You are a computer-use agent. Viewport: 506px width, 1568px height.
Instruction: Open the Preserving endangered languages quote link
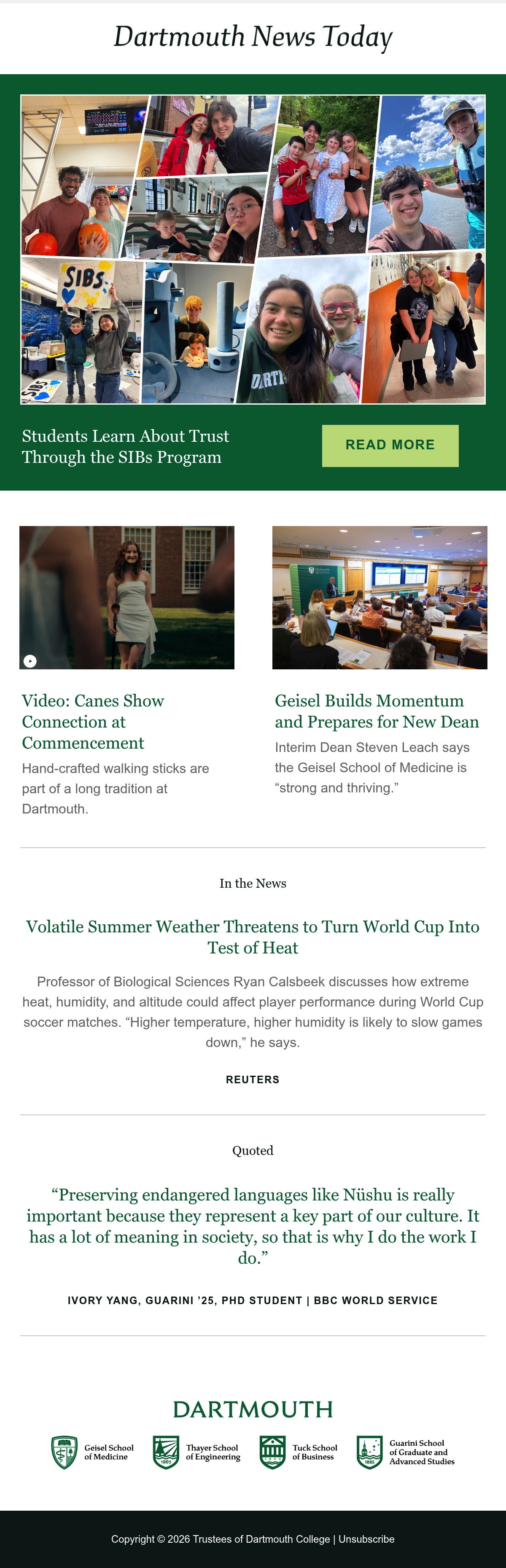(x=253, y=1226)
